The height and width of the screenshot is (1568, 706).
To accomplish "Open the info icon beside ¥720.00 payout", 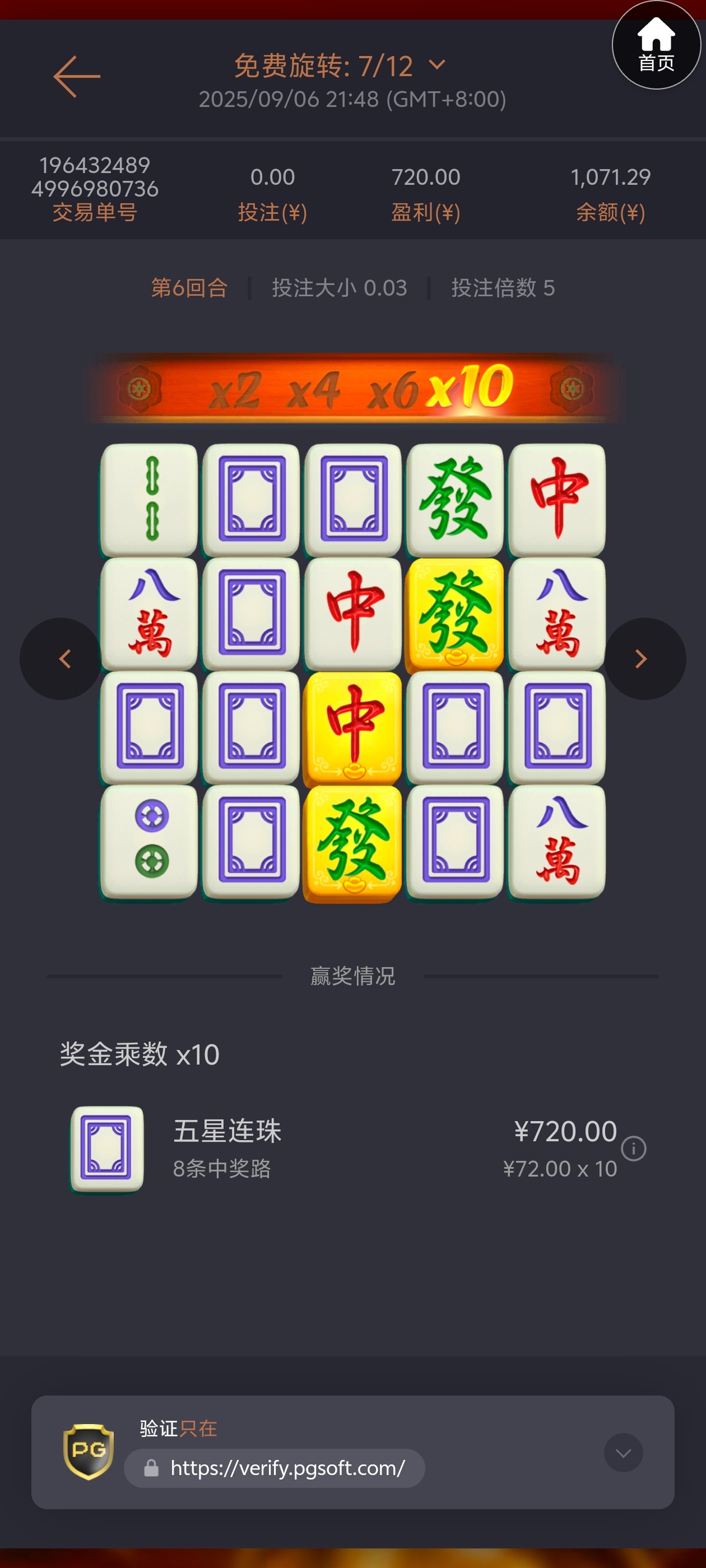I will point(634,1149).
